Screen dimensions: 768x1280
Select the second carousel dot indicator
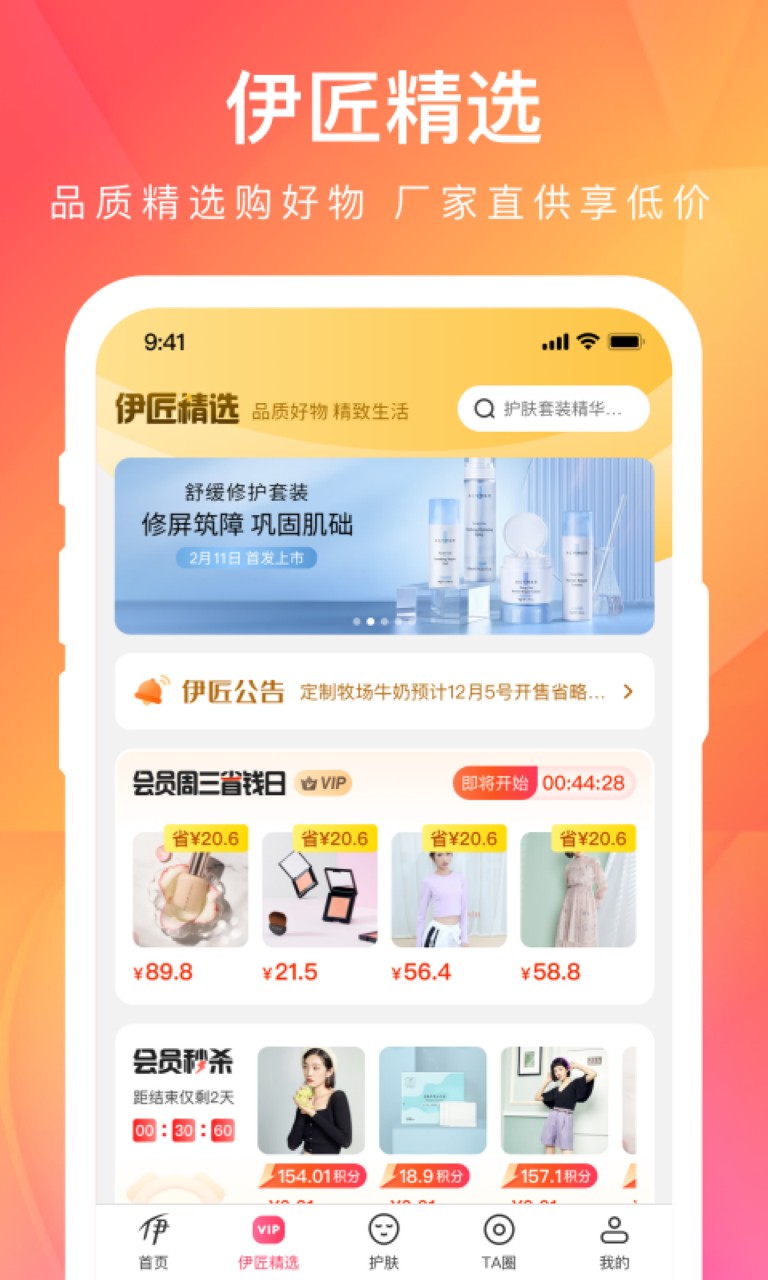tap(370, 620)
